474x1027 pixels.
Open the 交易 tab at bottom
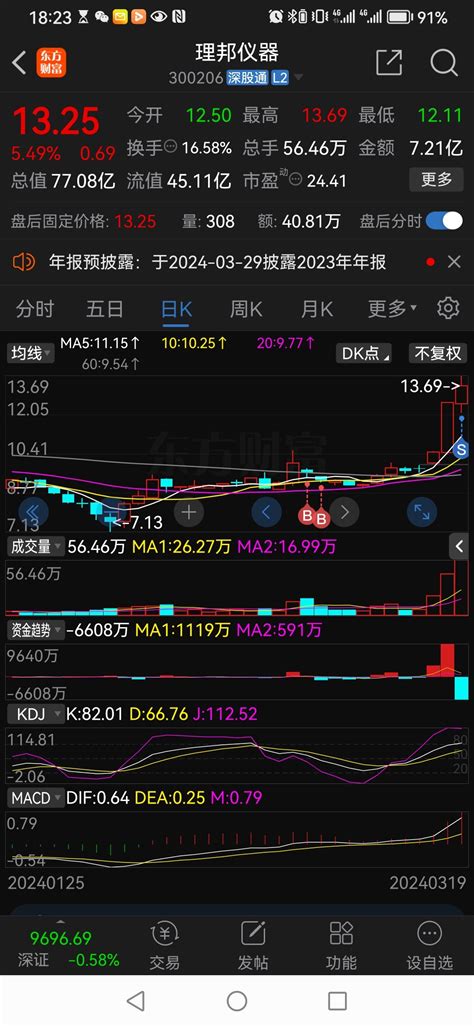(x=164, y=946)
